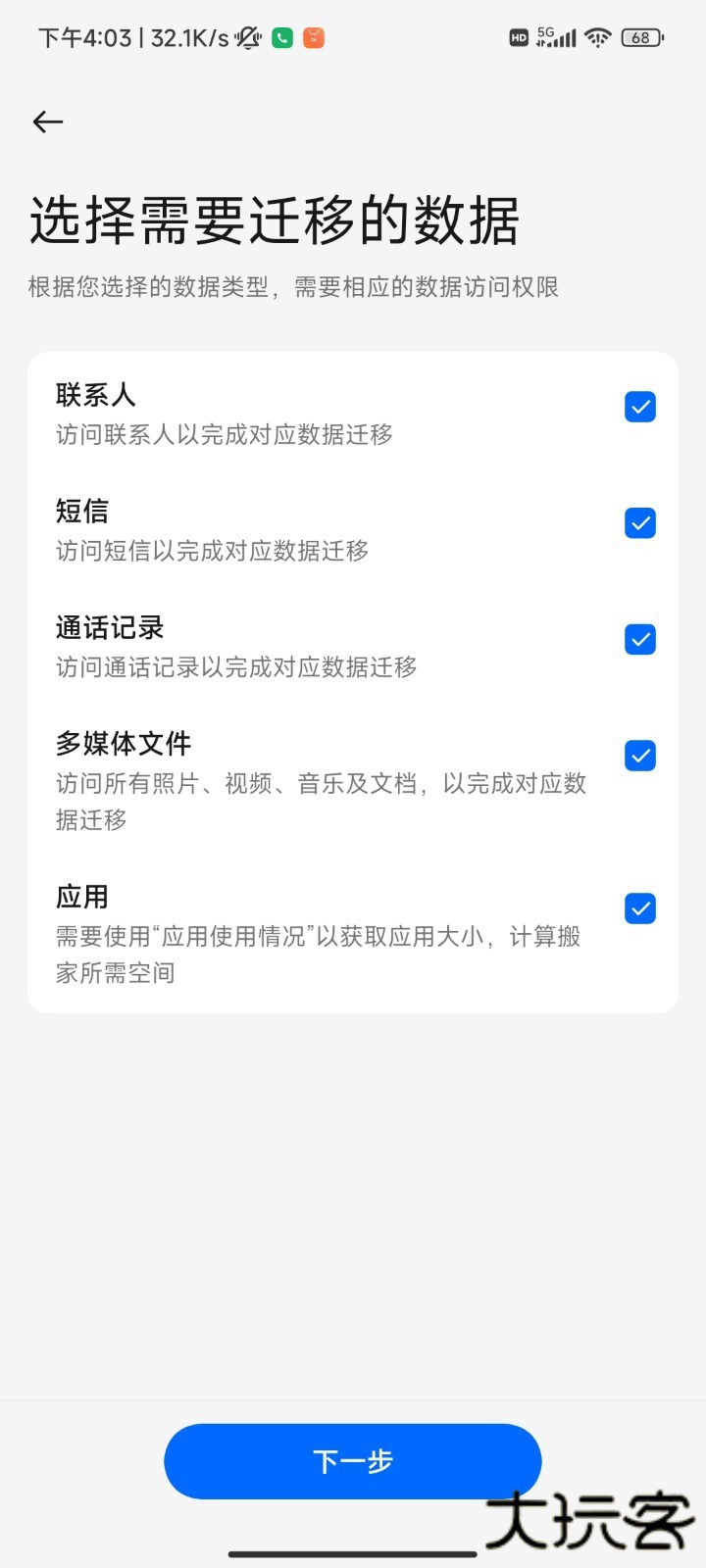
Task: Tap the HD indicator in the status bar
Action: [x=518, y=37]
